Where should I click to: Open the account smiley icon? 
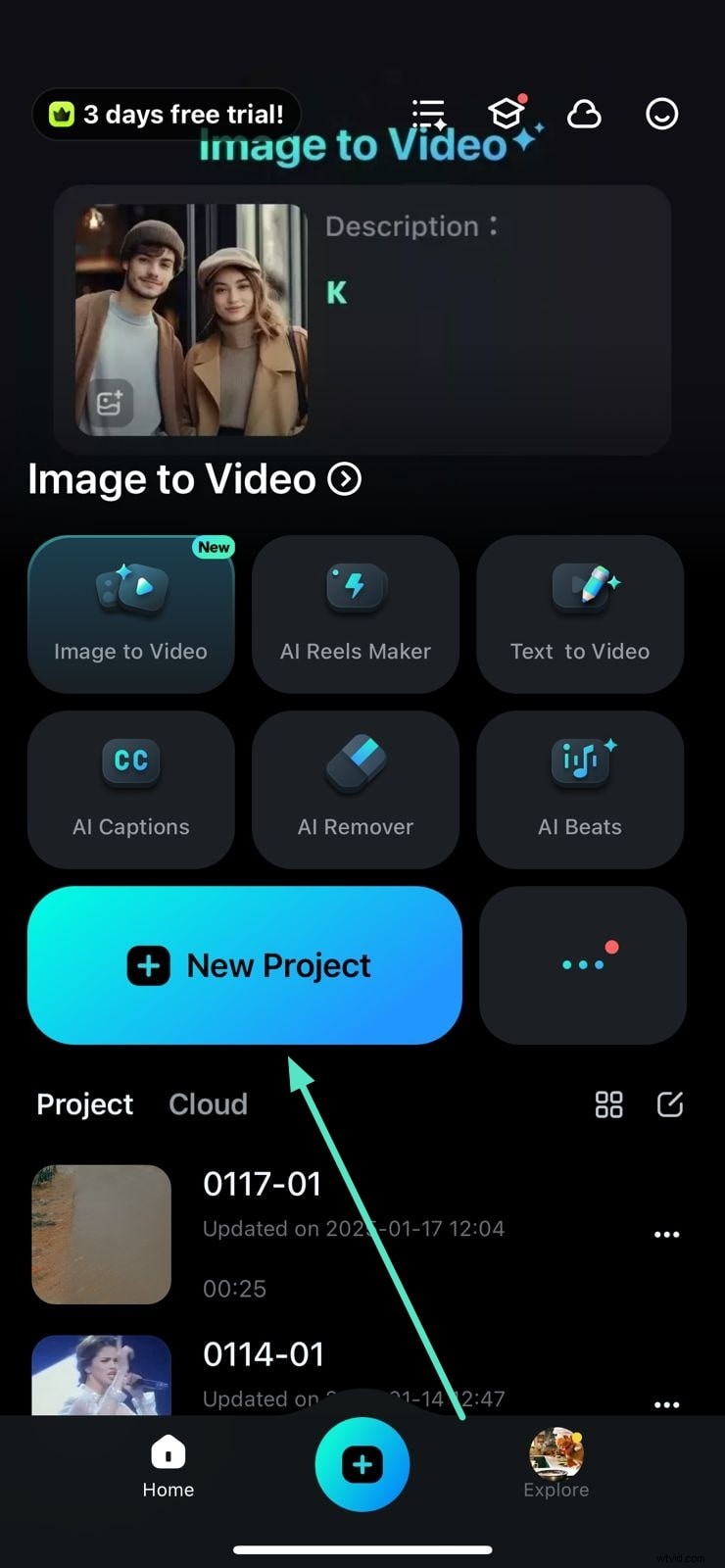661,114
